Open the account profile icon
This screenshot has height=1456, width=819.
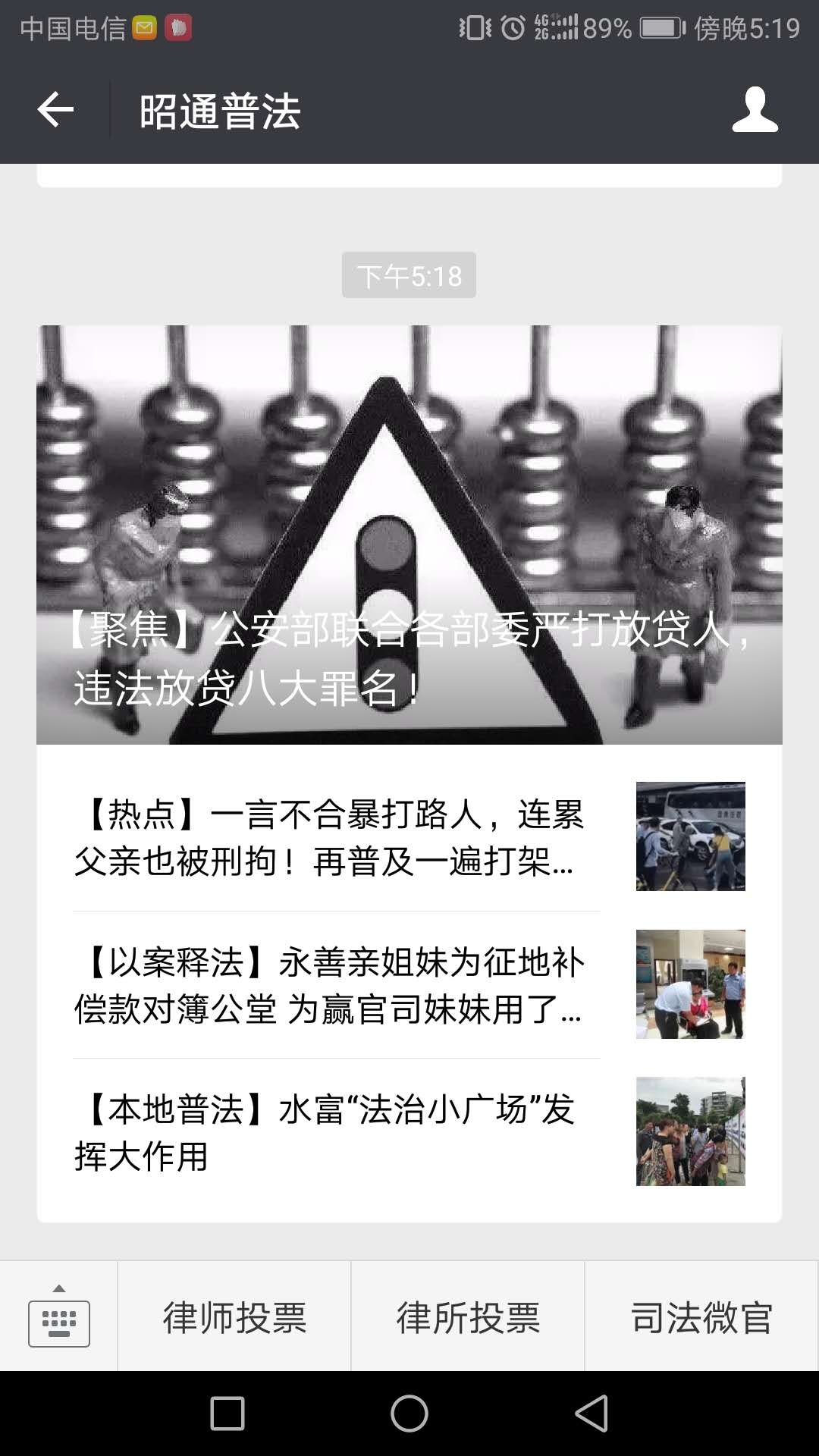click(x=755, y=110)
